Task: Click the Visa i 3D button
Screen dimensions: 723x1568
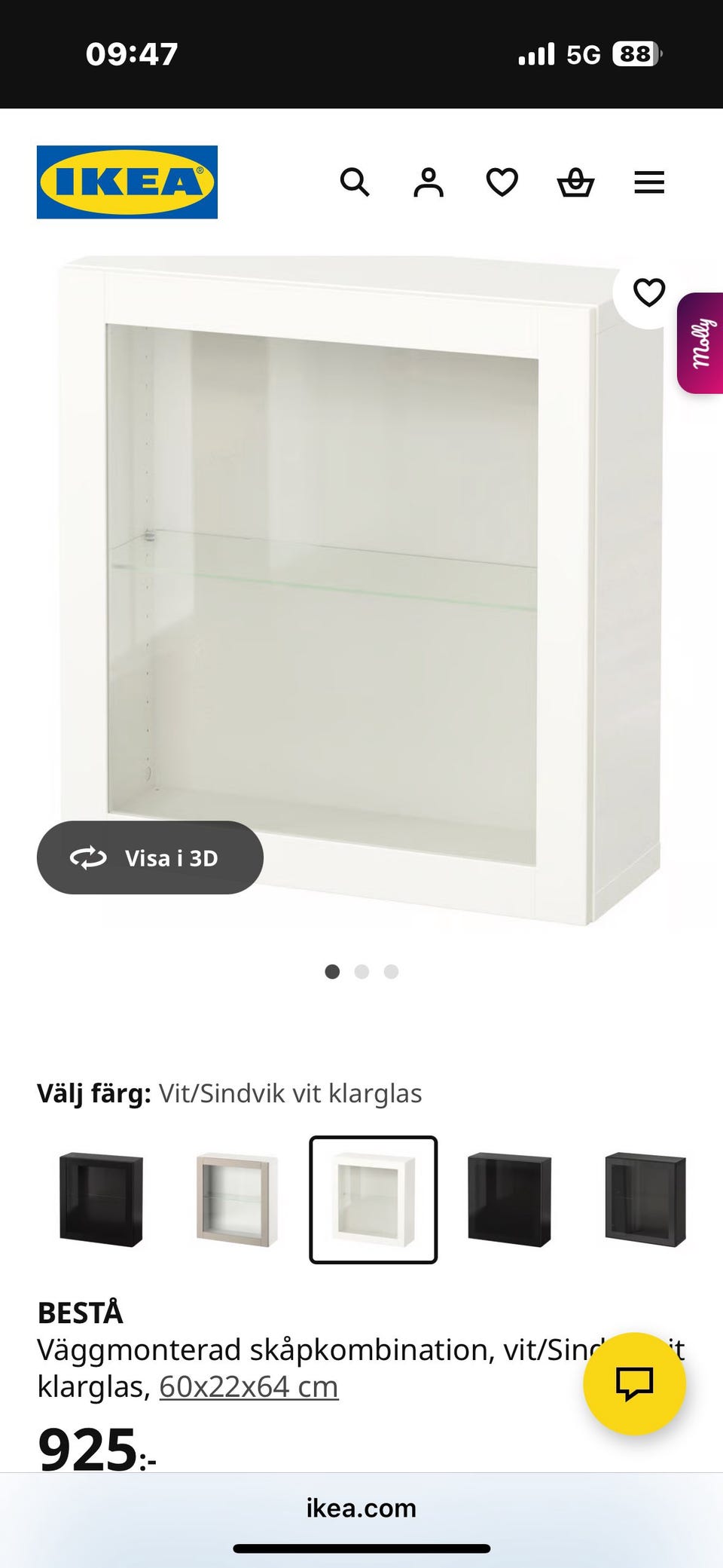Action: coord(150,857)
